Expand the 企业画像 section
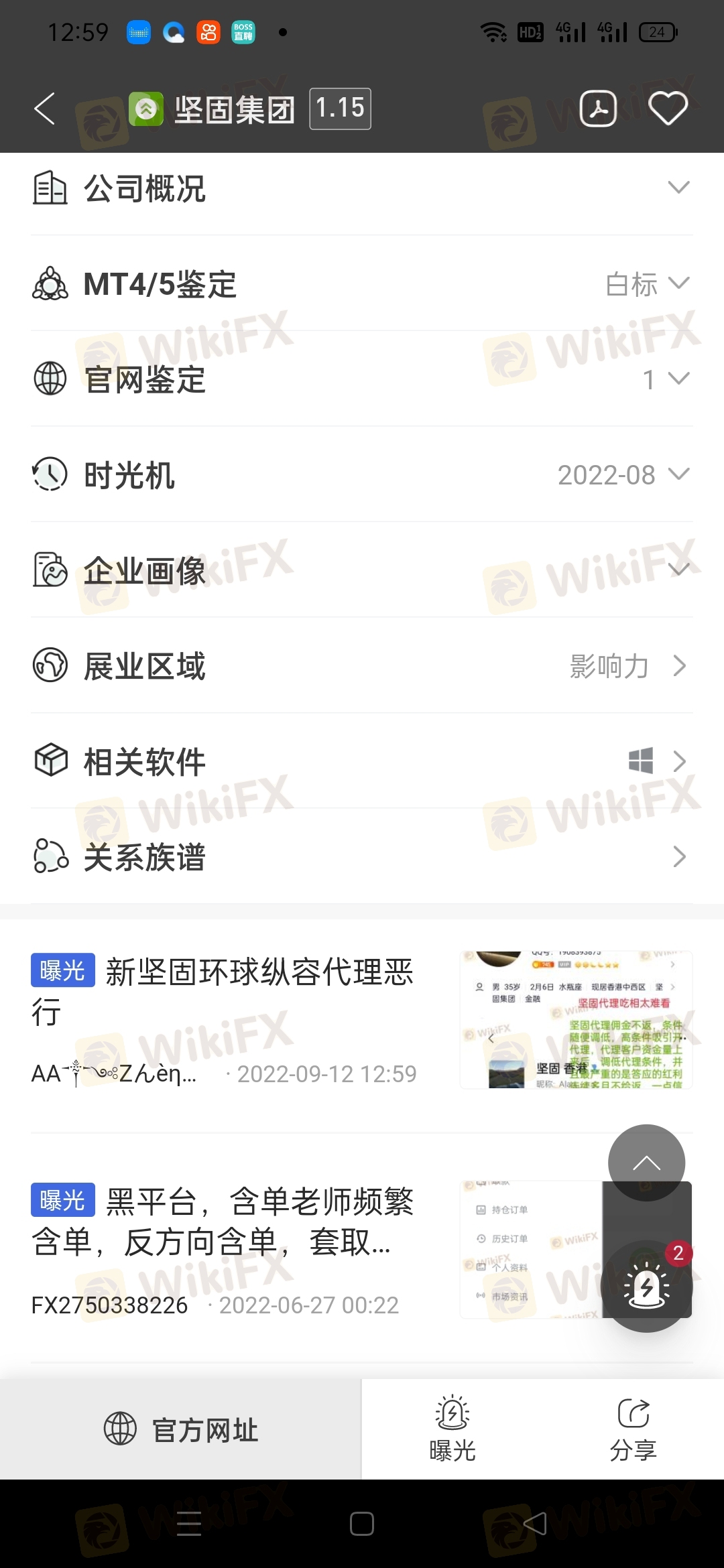The image size is (724, 1568). click(362, 570)
